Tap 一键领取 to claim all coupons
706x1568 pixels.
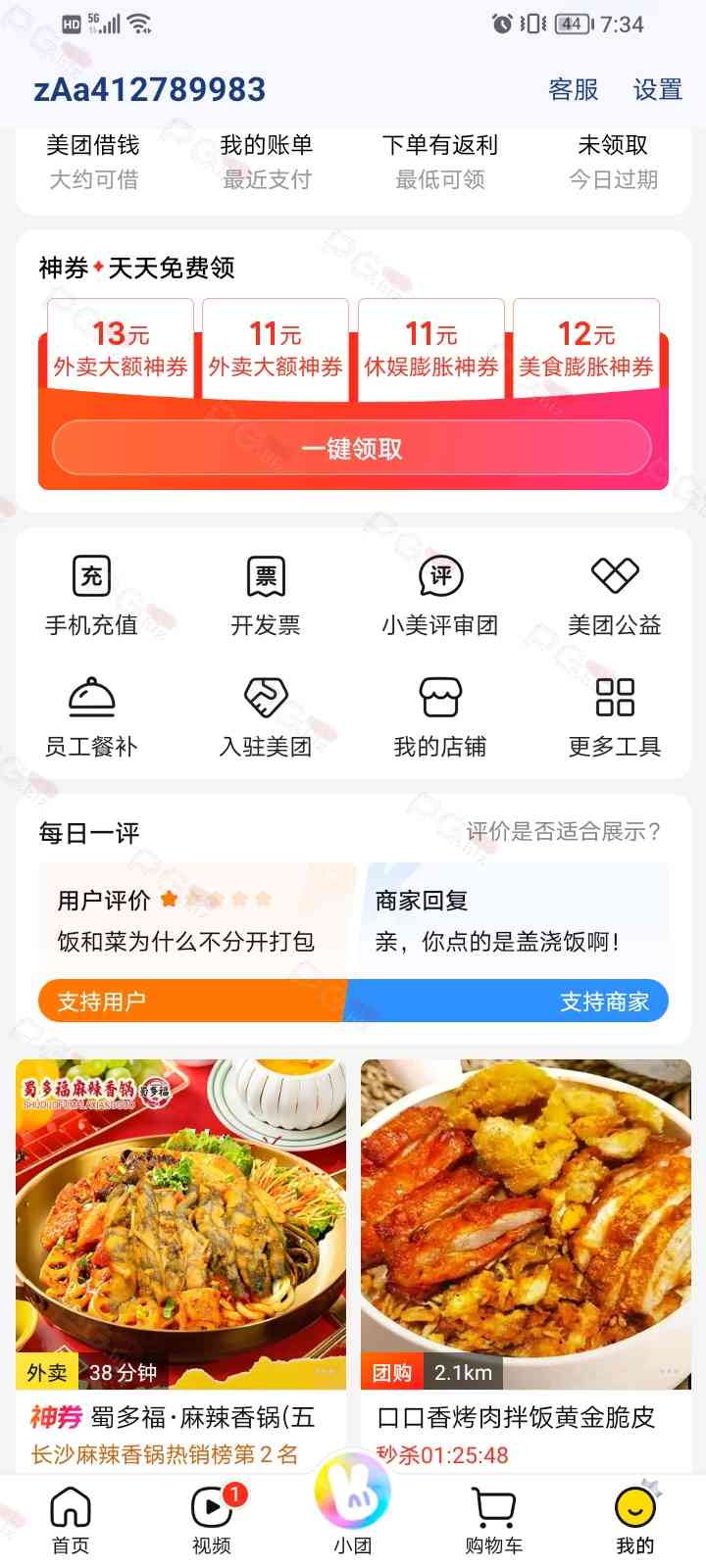pos(352,449)
